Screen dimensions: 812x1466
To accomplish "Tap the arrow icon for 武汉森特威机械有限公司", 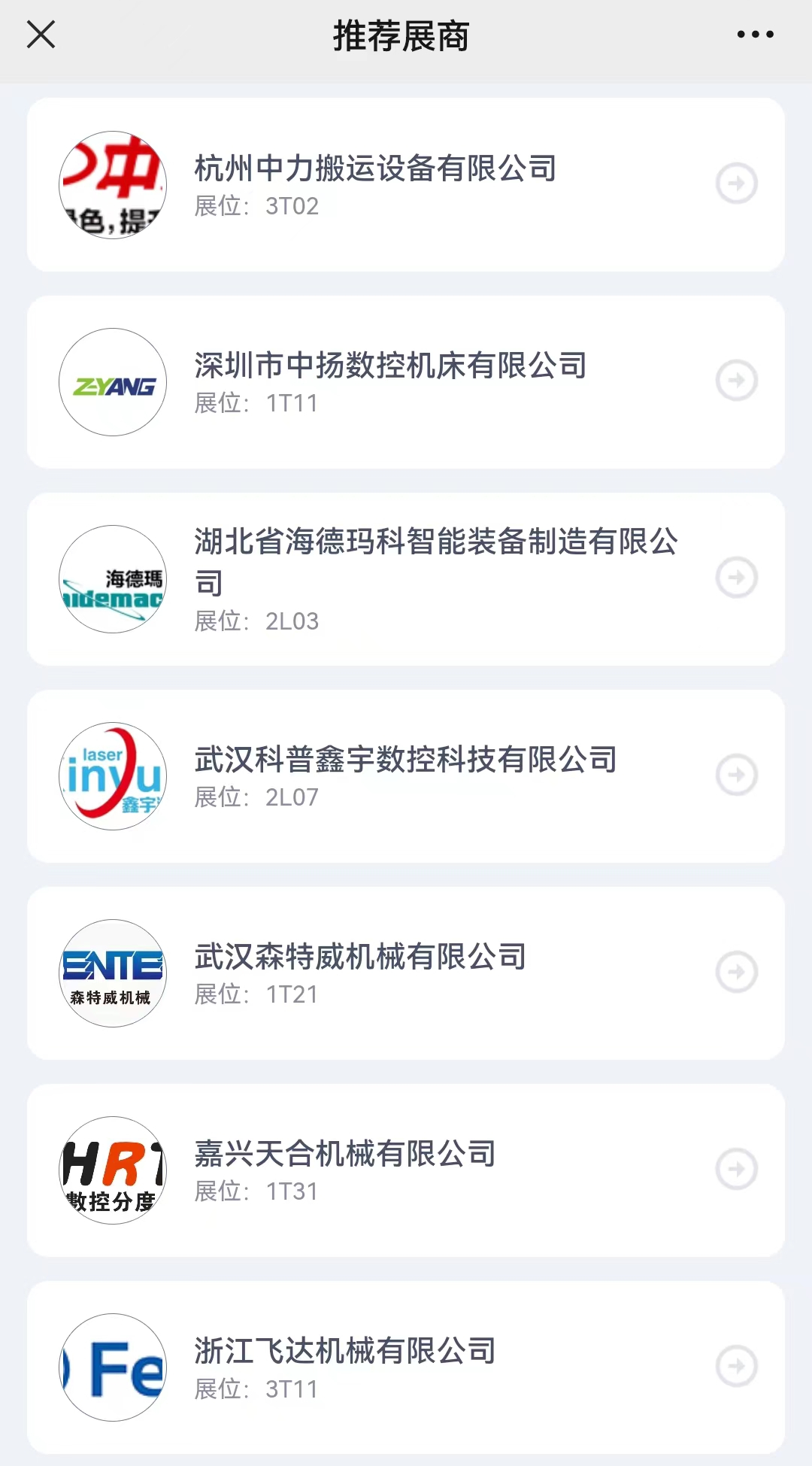I will (736, 972).
